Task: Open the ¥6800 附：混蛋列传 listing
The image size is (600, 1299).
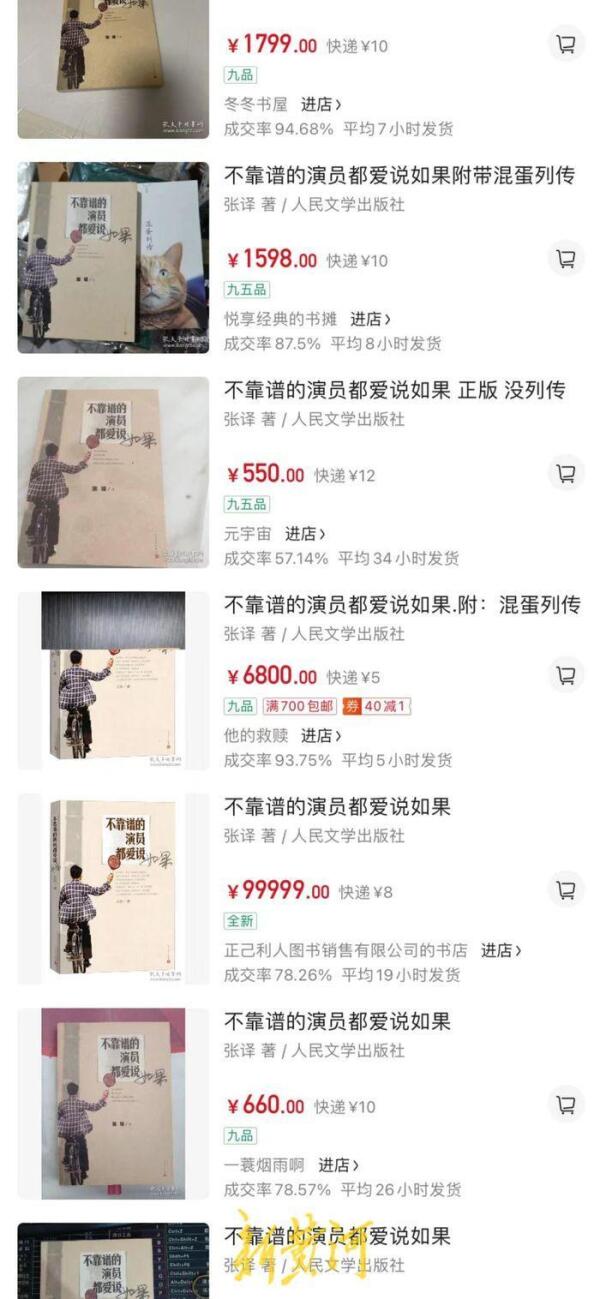Action: (399, 605)
